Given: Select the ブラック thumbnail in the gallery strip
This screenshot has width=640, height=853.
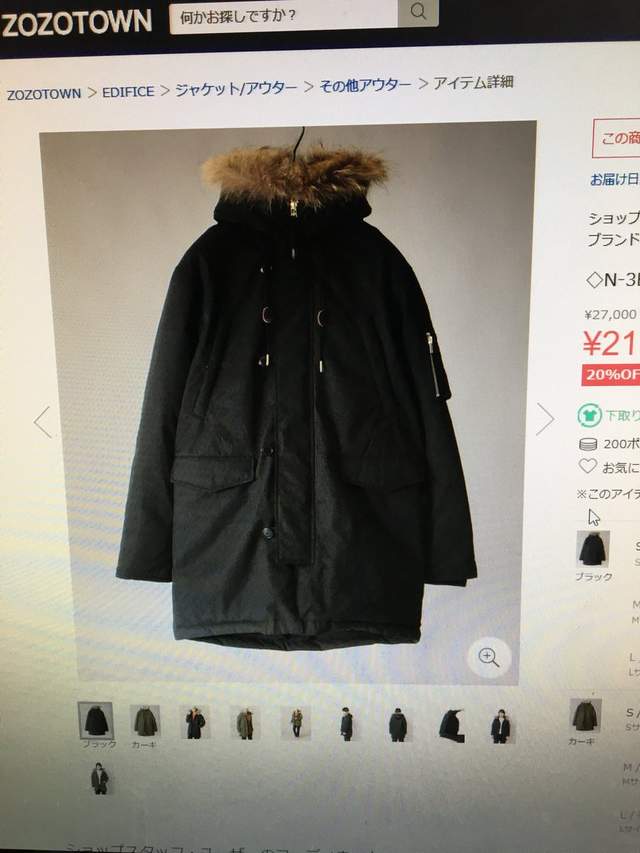Looking at the screenshot, I should pyautogui.click(x=96, y=720).
